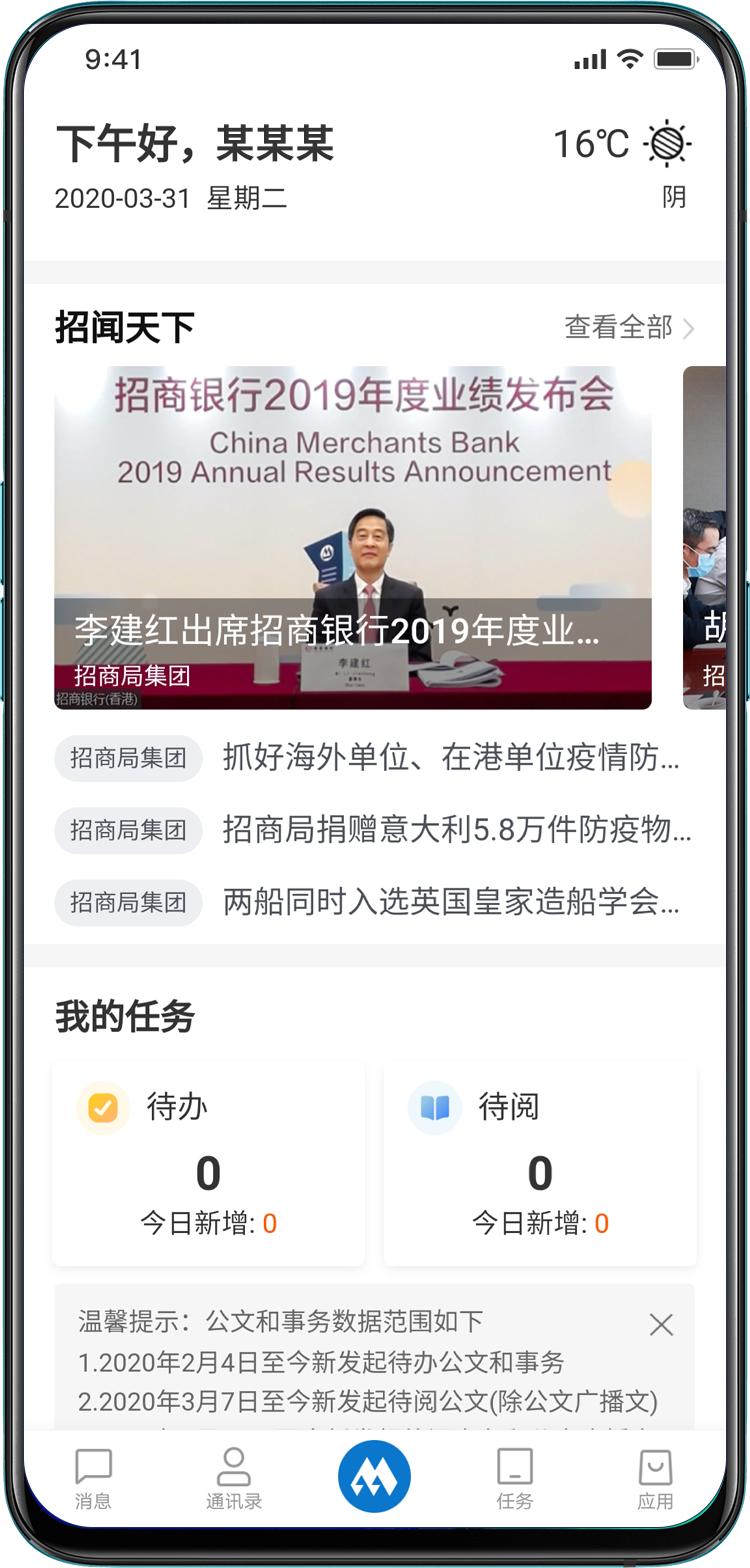Open the 应用 applications icon

coord(655,1480)
